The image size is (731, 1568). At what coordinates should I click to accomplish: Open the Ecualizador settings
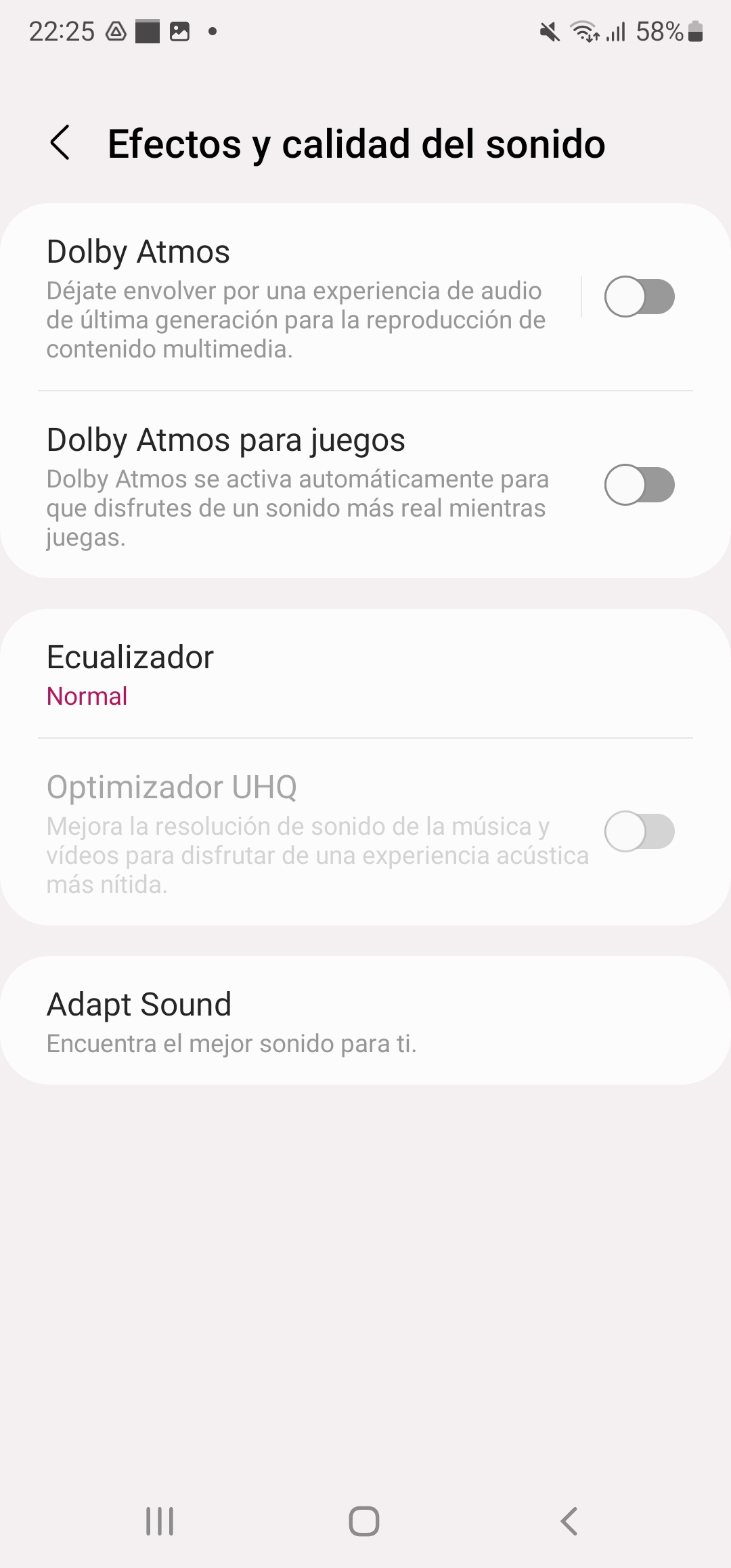(x=365, y=674)
